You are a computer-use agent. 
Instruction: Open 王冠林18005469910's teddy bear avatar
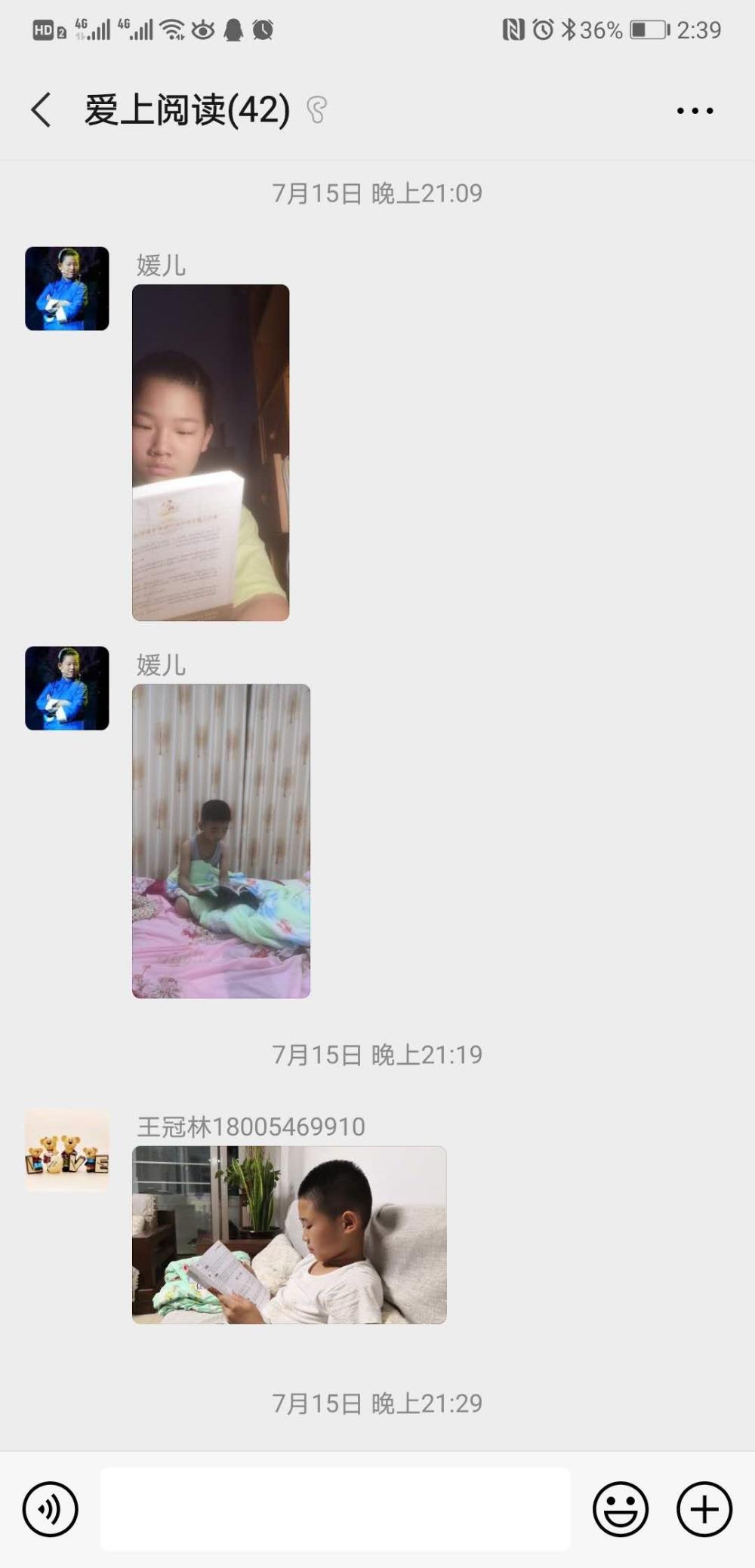[67, 1150]
